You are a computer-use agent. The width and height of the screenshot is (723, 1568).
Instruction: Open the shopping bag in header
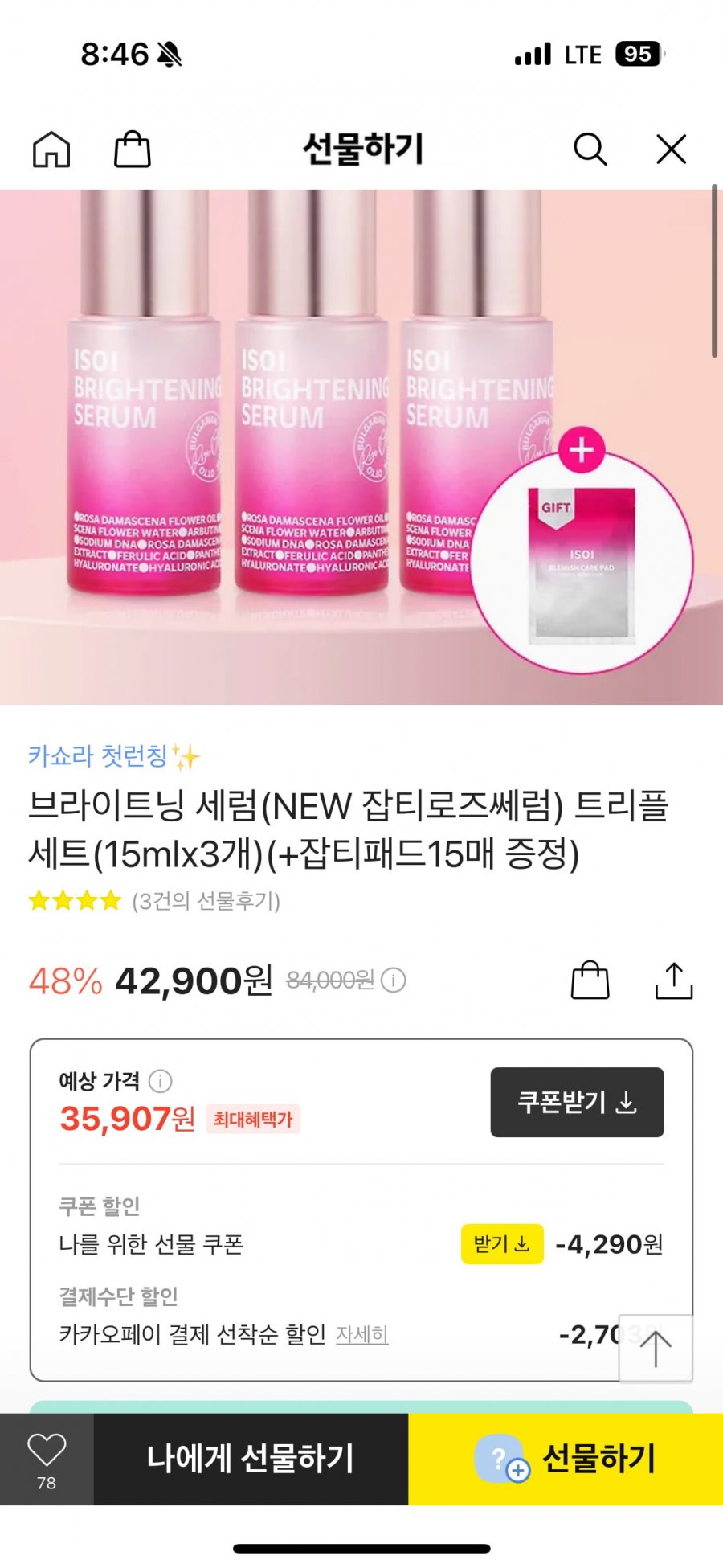[133, 149]
